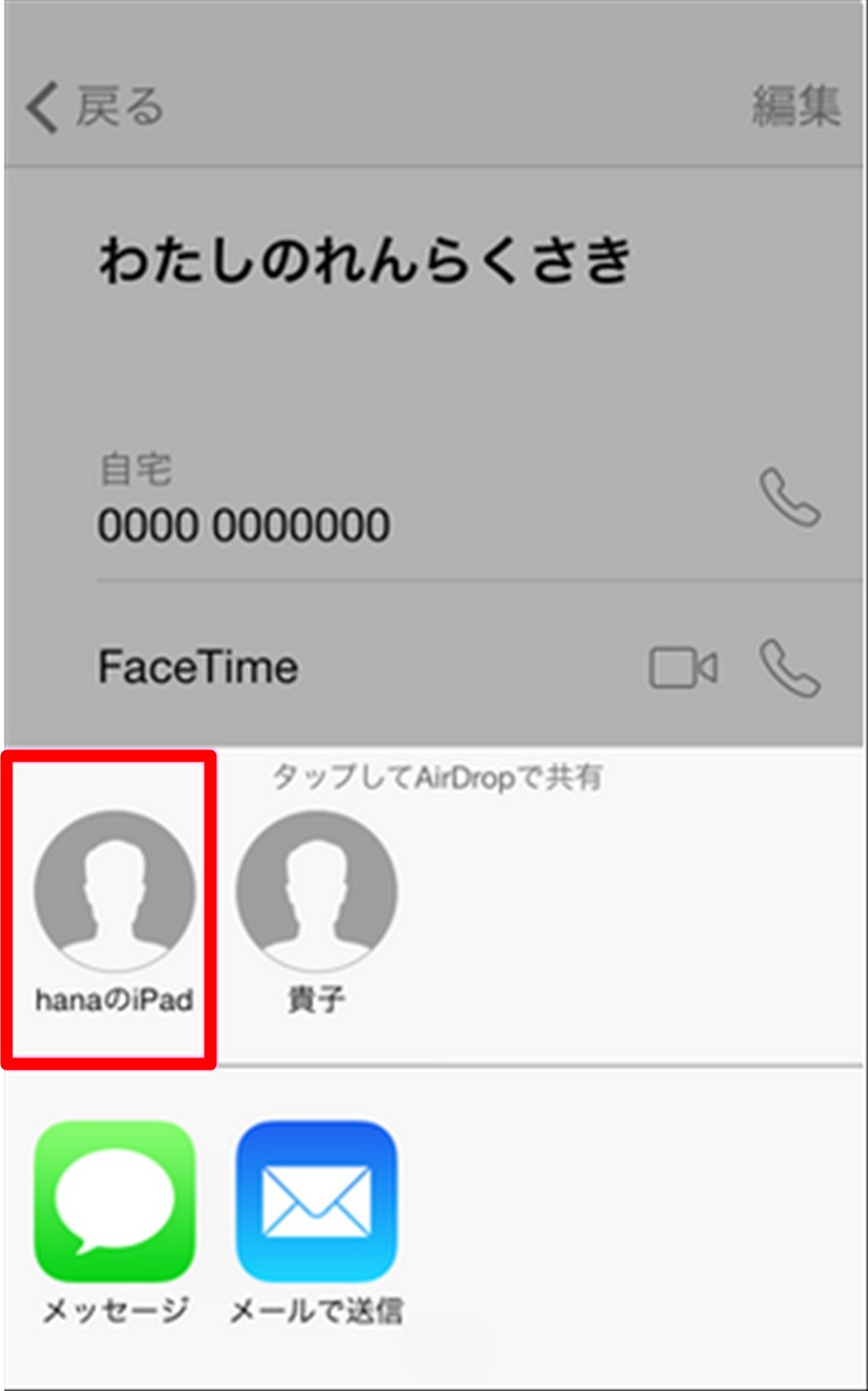The height and width of the screenshot is (1391, 868).
Task: Start a FaceTime video call
Action: [683, 668]
